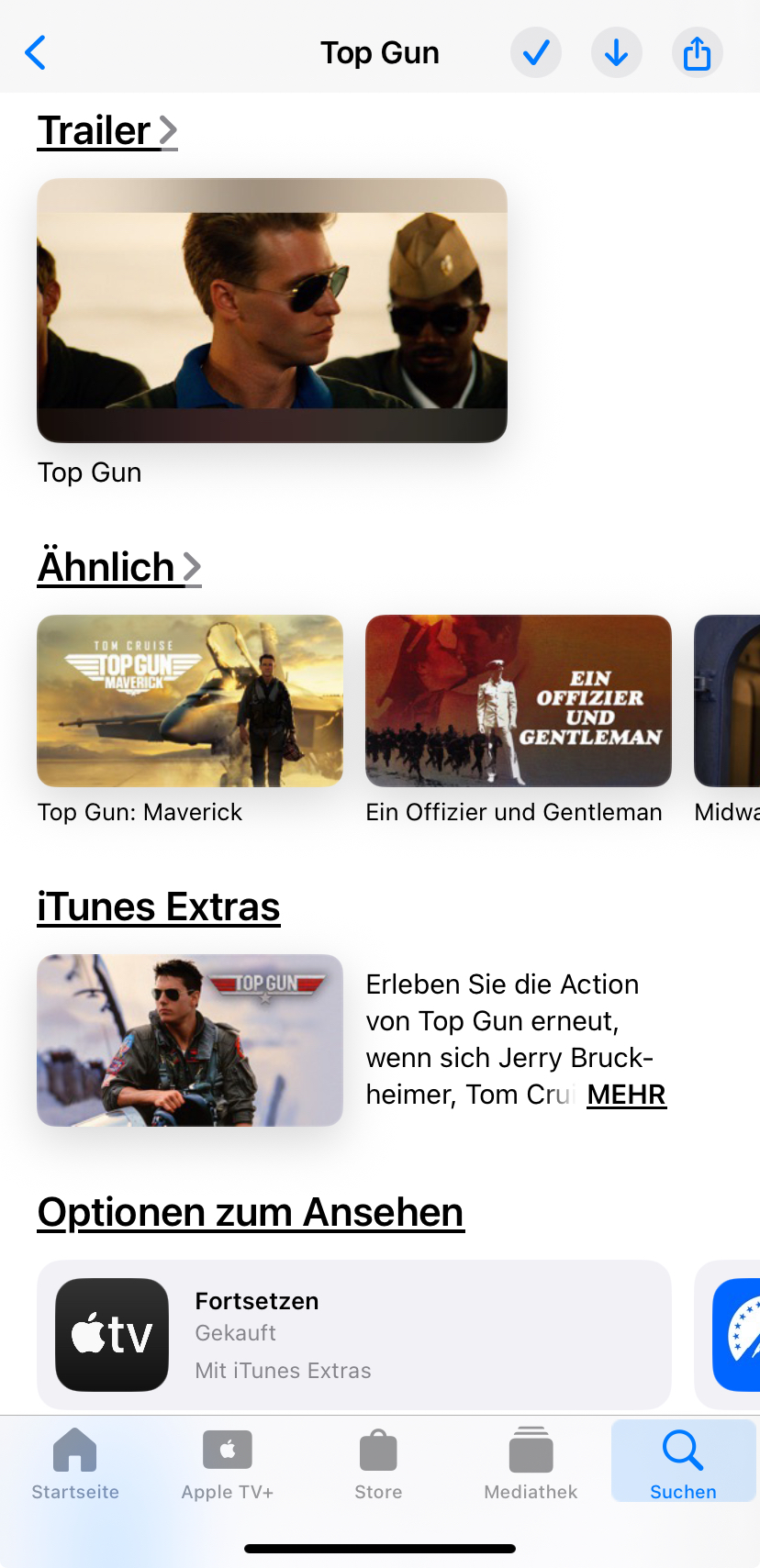Image resolution: width=760 pixels, height=1568 pixels.
Task: Continue watching via the Fortsetzen card
Action: click(x=354, y=1335)
